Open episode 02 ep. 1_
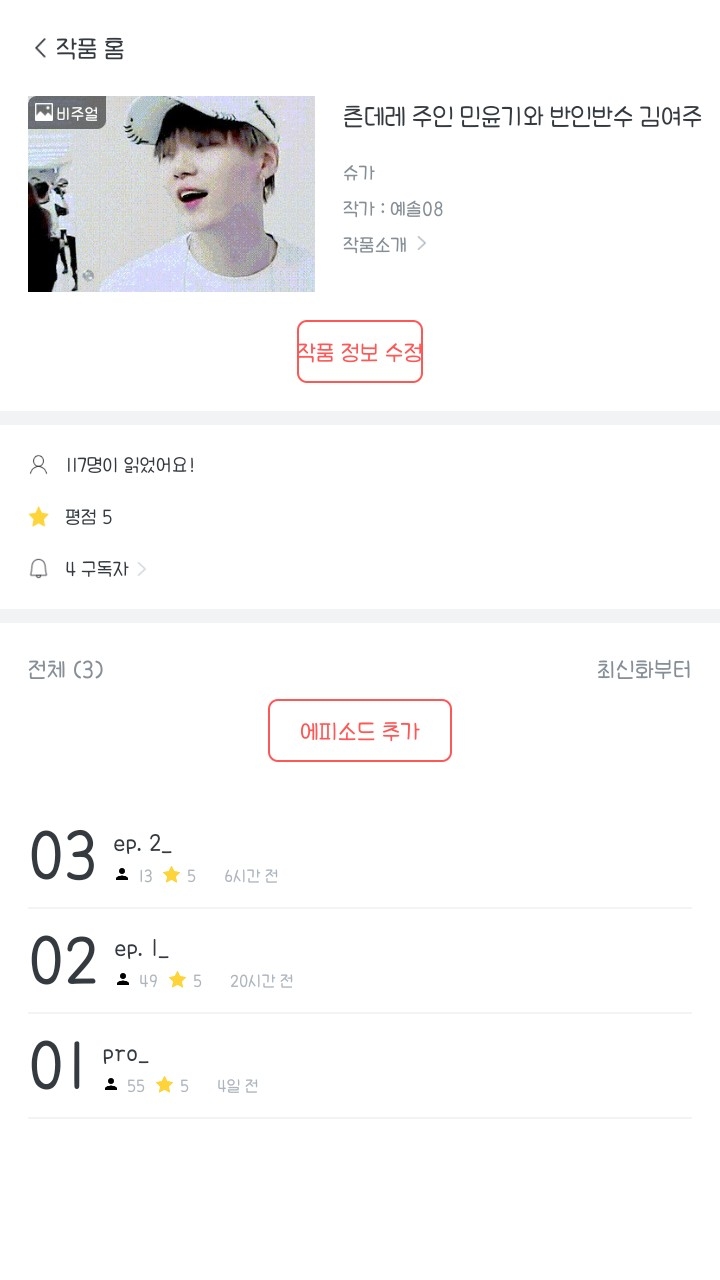Viewport: 720px width, 1280px height. tap(360, 962)
